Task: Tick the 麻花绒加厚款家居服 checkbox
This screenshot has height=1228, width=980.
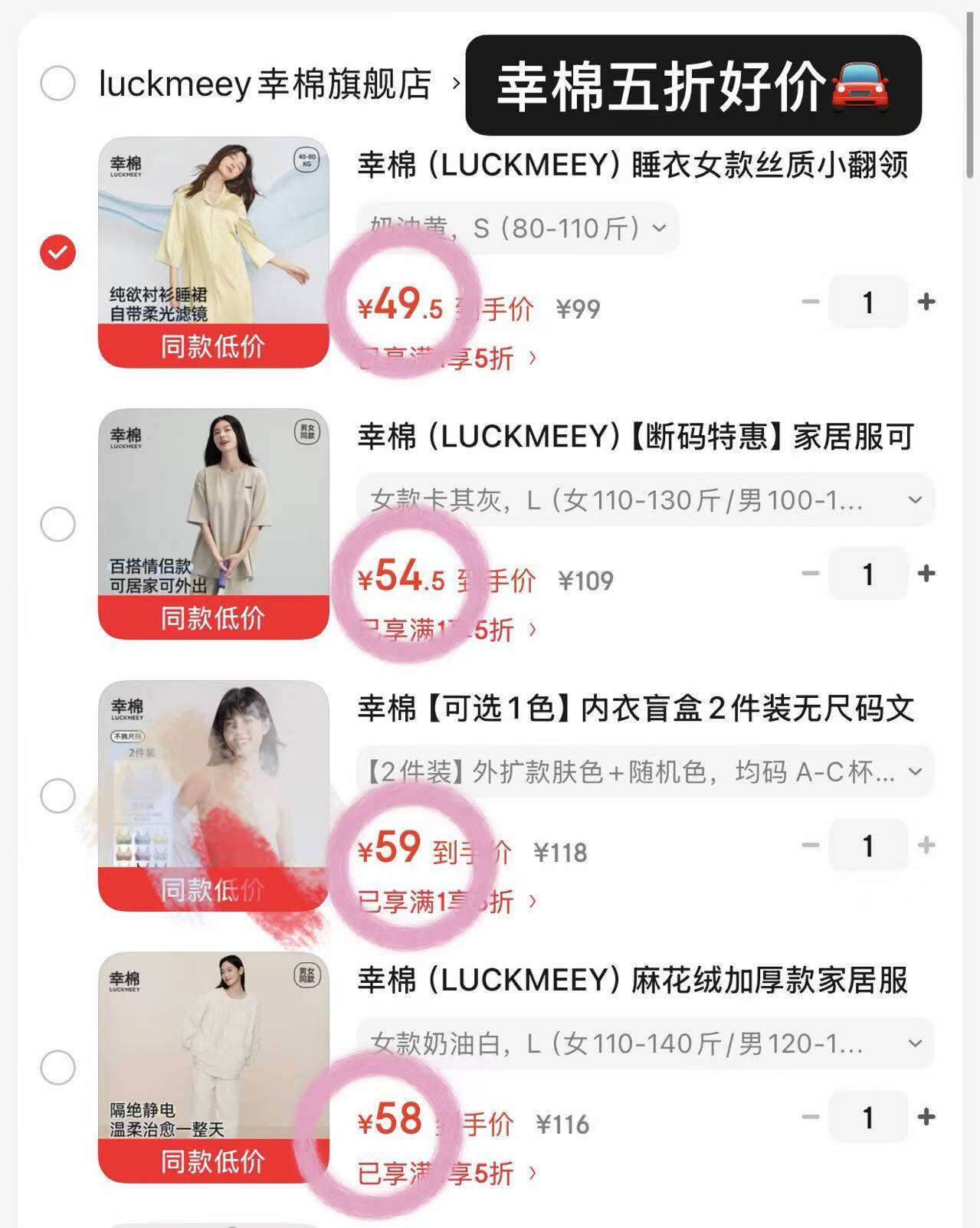Action: pyautogui.click(x=57, y=1067)
